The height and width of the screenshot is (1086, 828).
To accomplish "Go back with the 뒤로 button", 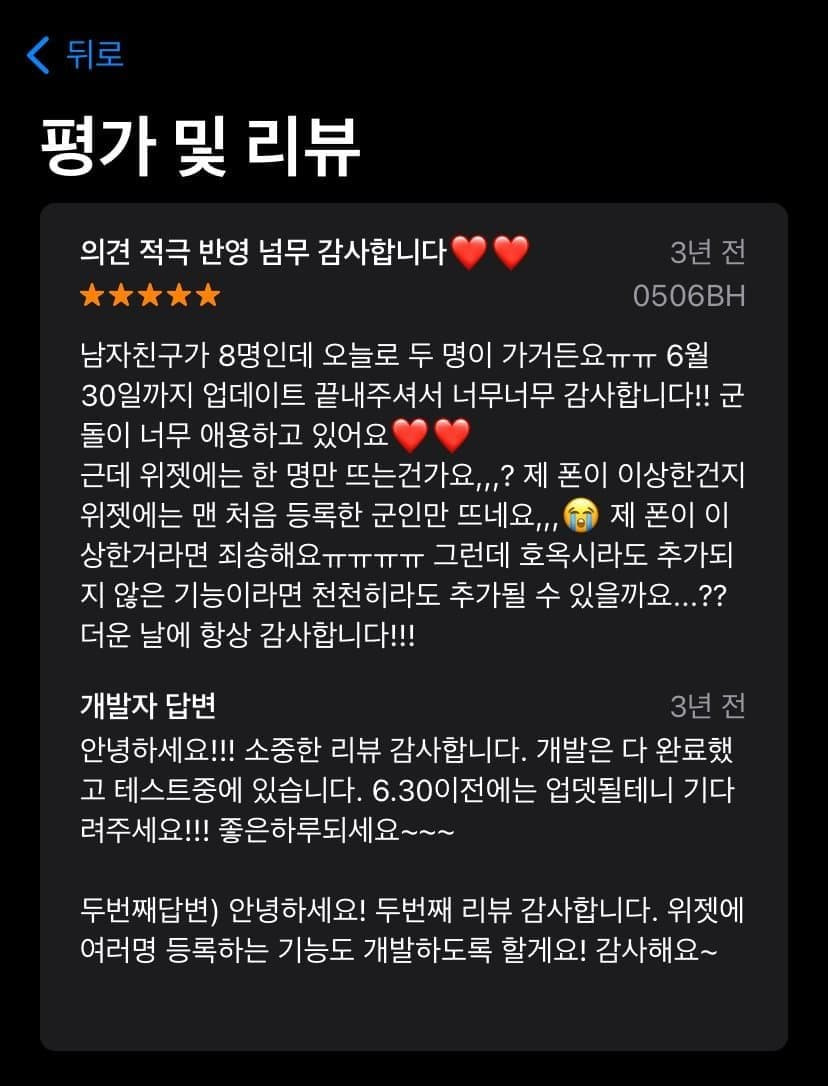I will click(x=76, y=54).
